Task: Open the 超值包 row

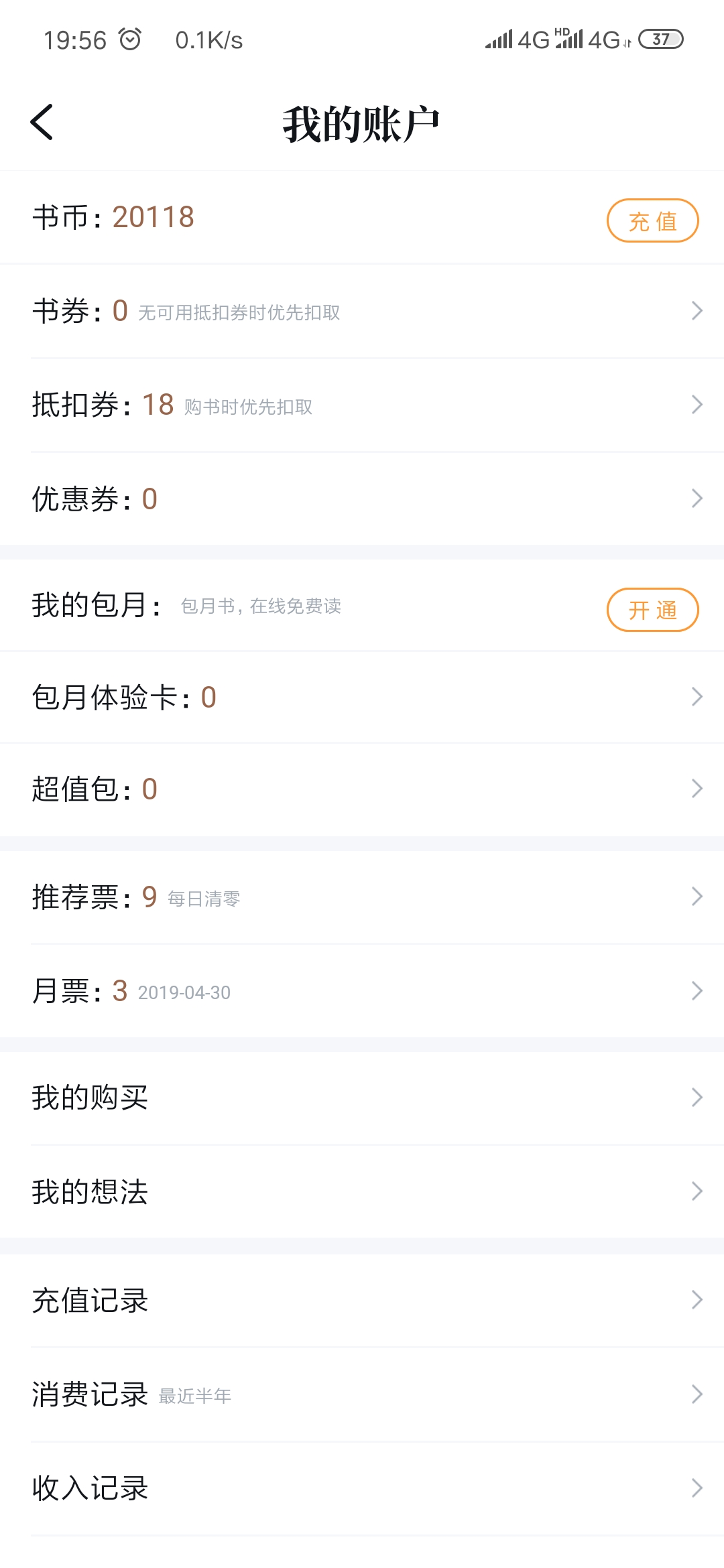Action: 362,789
